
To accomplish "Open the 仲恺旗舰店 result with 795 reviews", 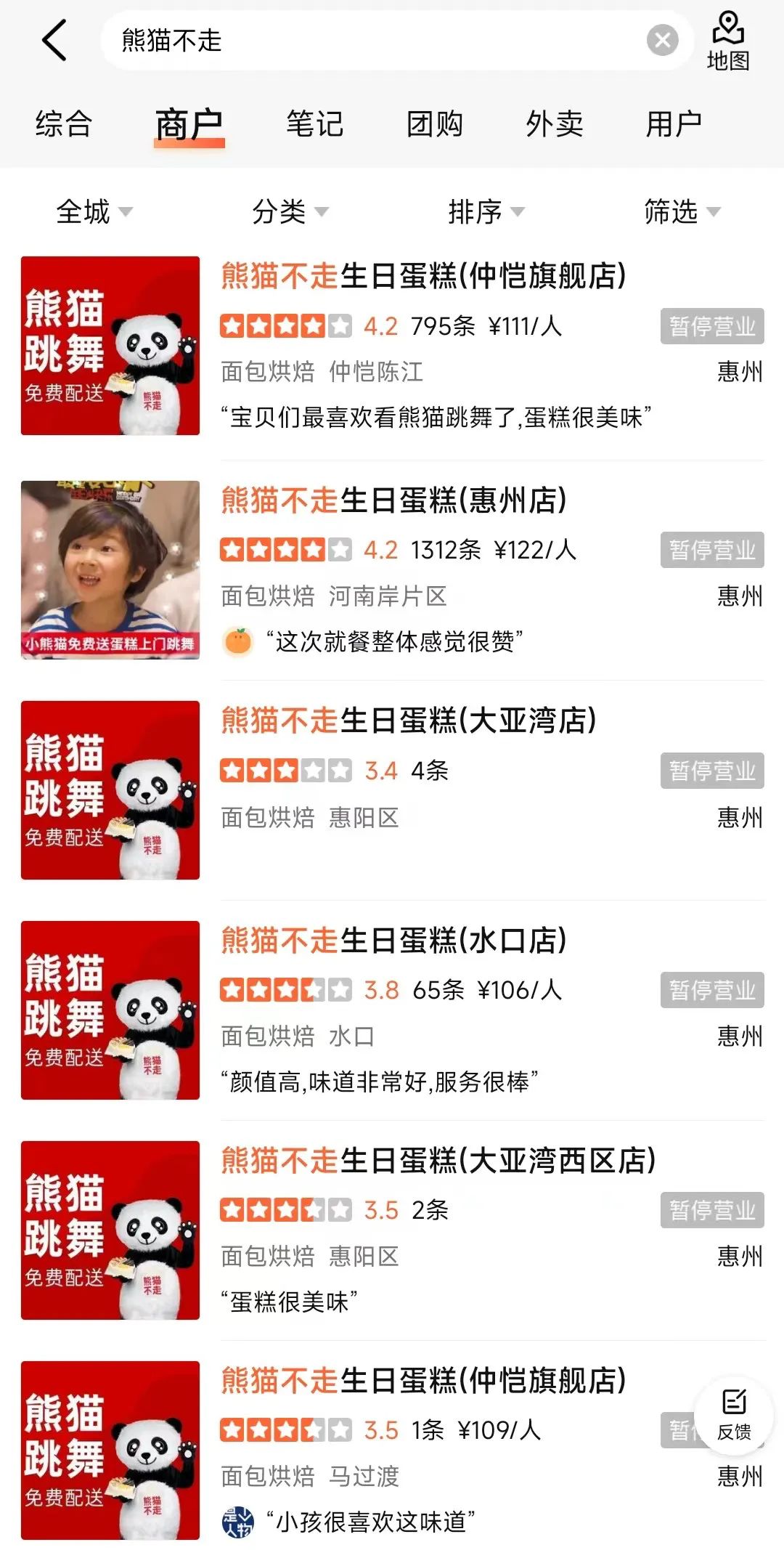I will click(423, 277).
